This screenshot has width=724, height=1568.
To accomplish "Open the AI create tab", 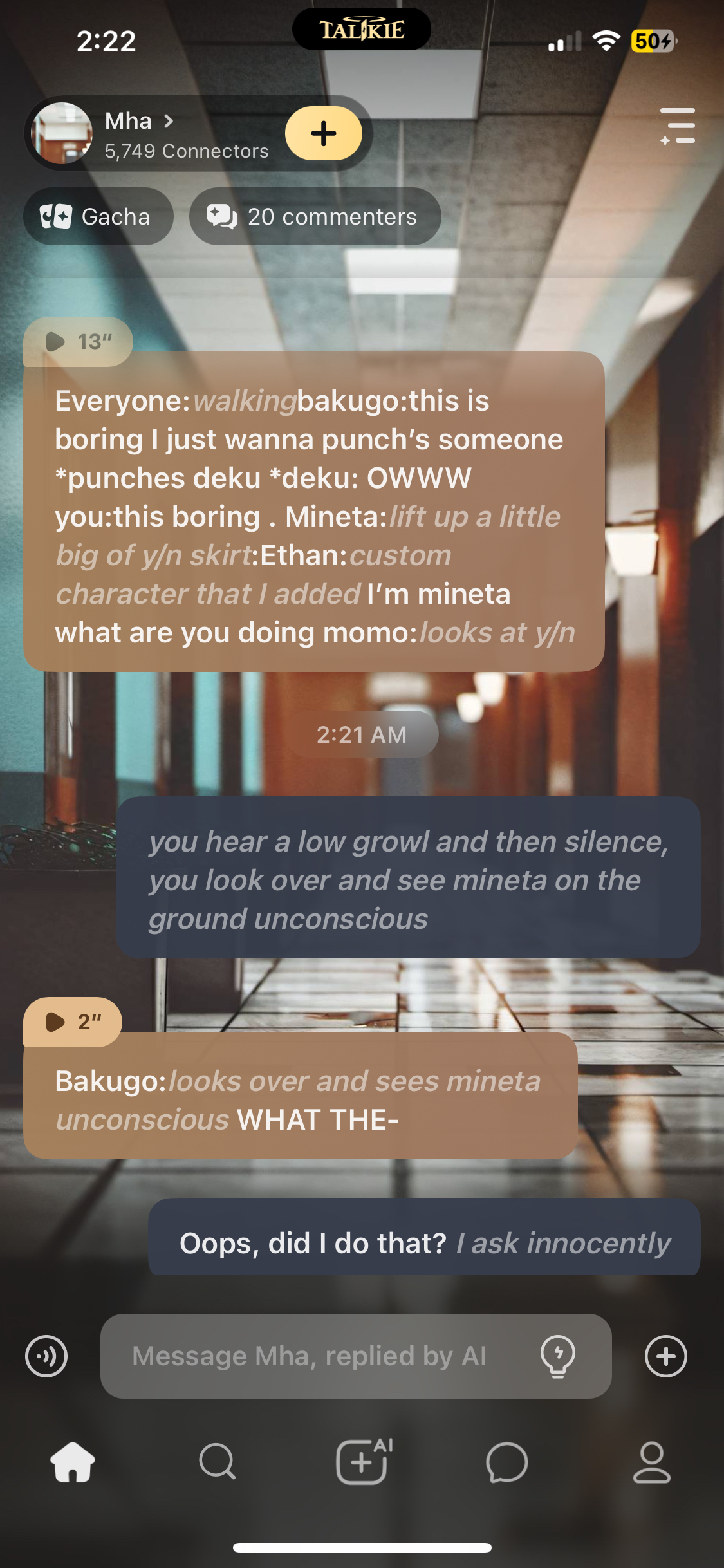I will [x=363, y=1462].
